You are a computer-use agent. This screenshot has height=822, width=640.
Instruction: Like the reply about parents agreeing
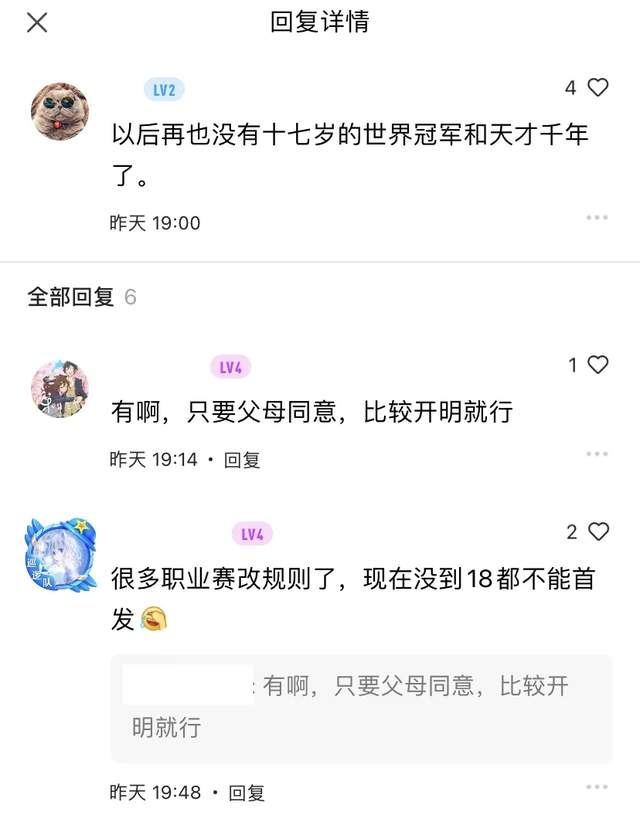tap(598, 365)
